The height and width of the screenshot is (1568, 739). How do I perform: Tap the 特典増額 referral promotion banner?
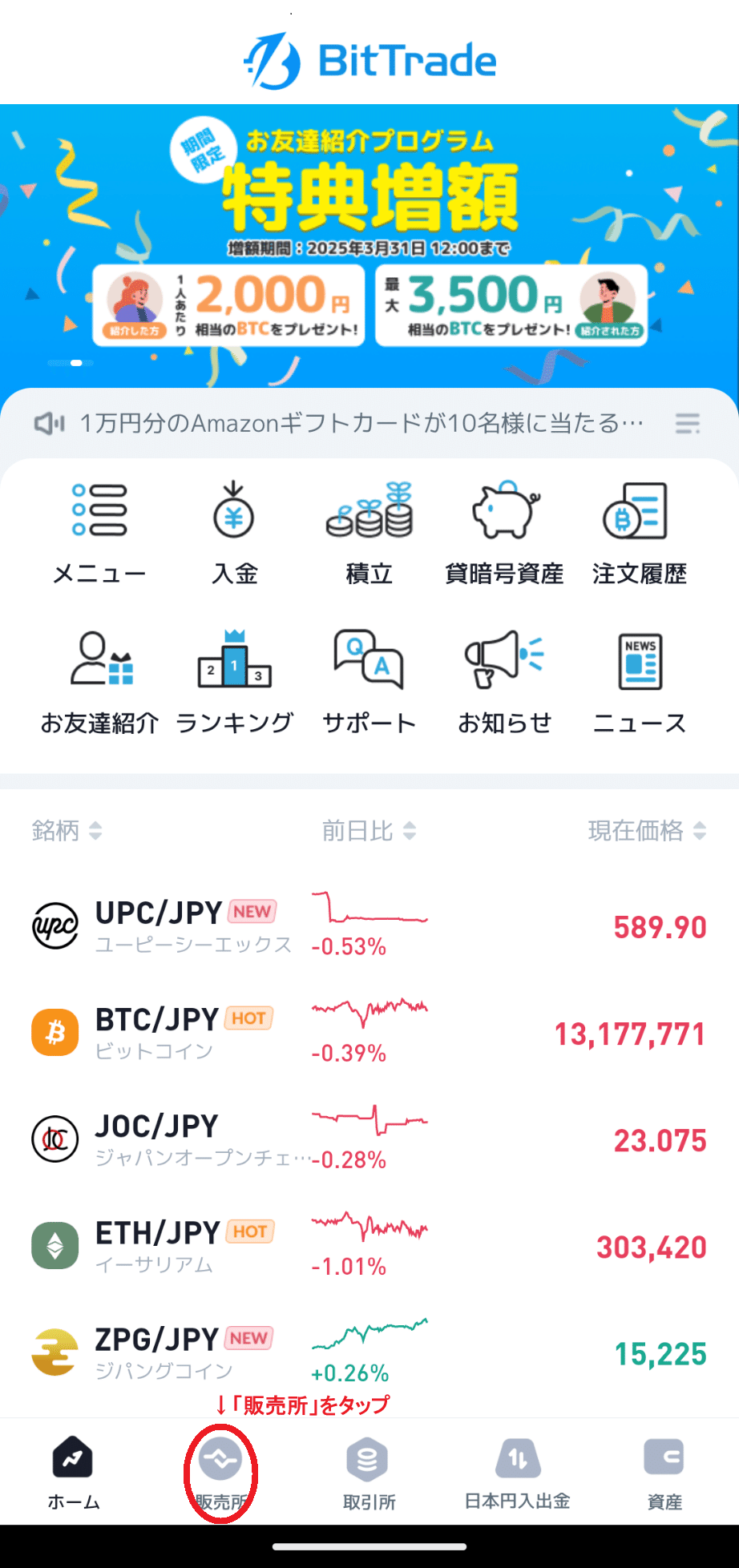click(x=369, y=232)
